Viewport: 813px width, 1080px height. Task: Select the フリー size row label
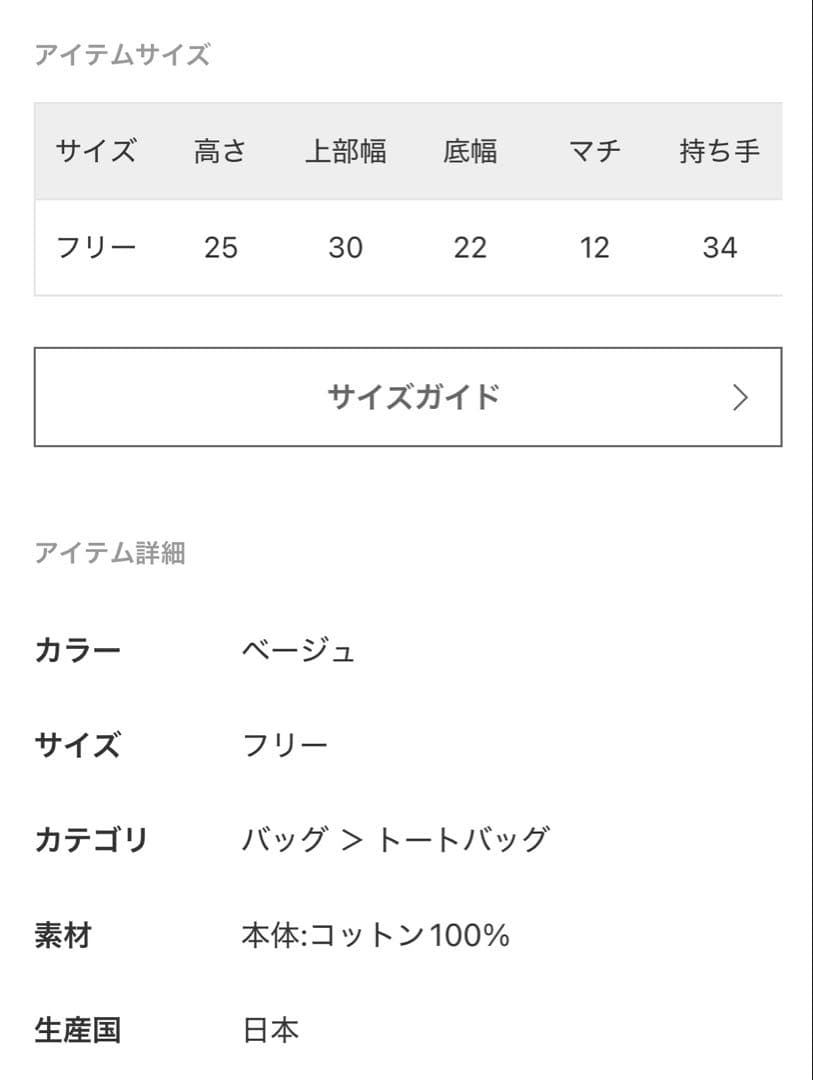(x=96, y=247)
